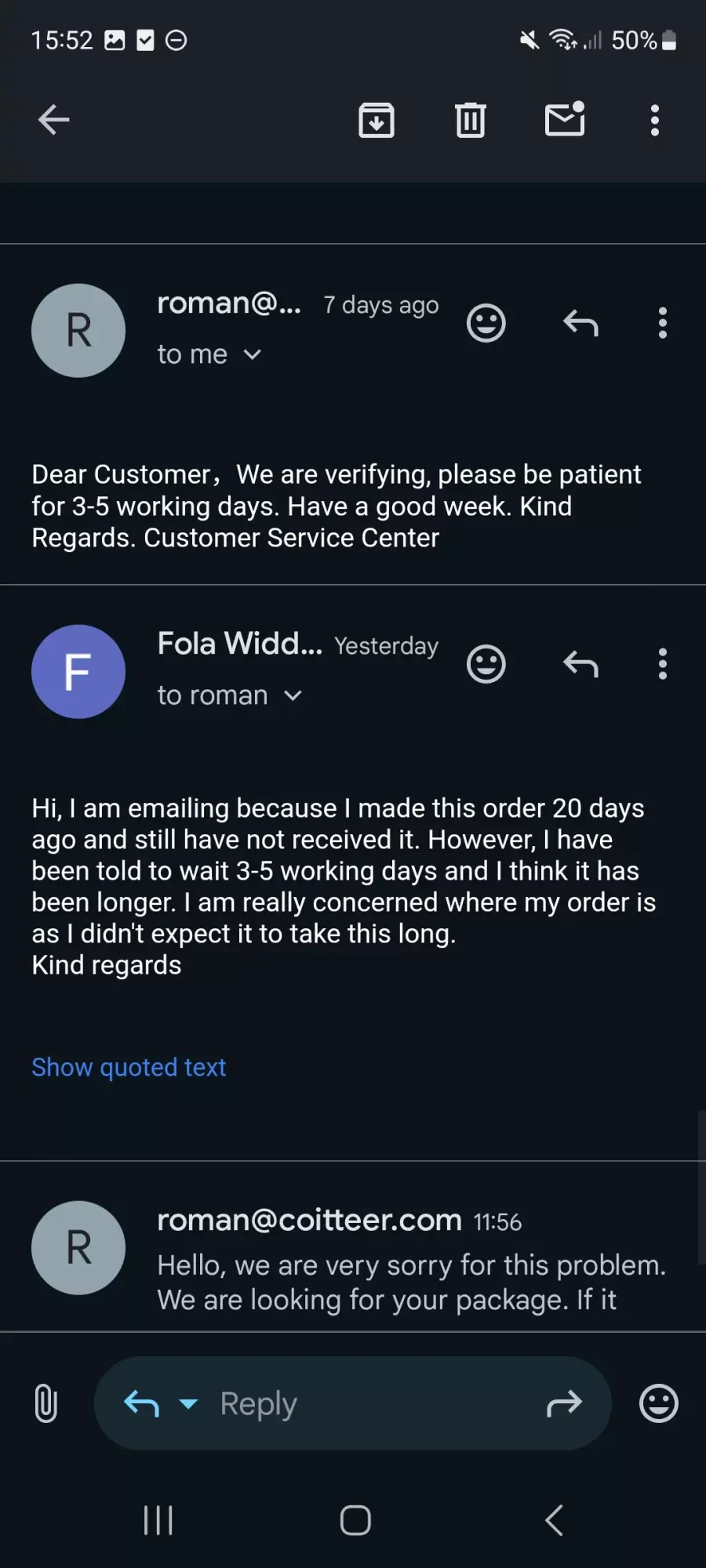The height and width of the screenshot is (1568, 706).
Task: Attach a file with the paperclip
Action: 46,1403
